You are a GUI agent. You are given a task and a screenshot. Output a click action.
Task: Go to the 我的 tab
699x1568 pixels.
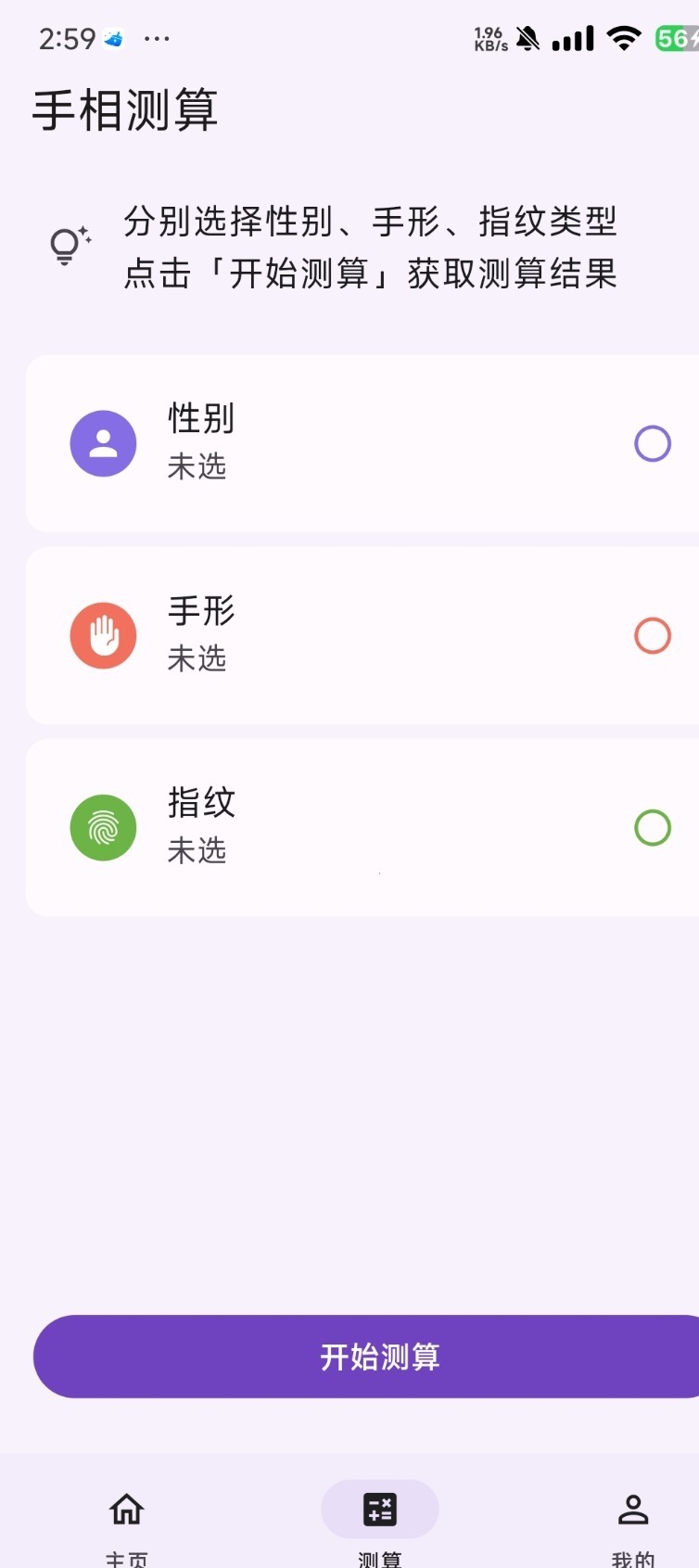(x=633, y=1525)
